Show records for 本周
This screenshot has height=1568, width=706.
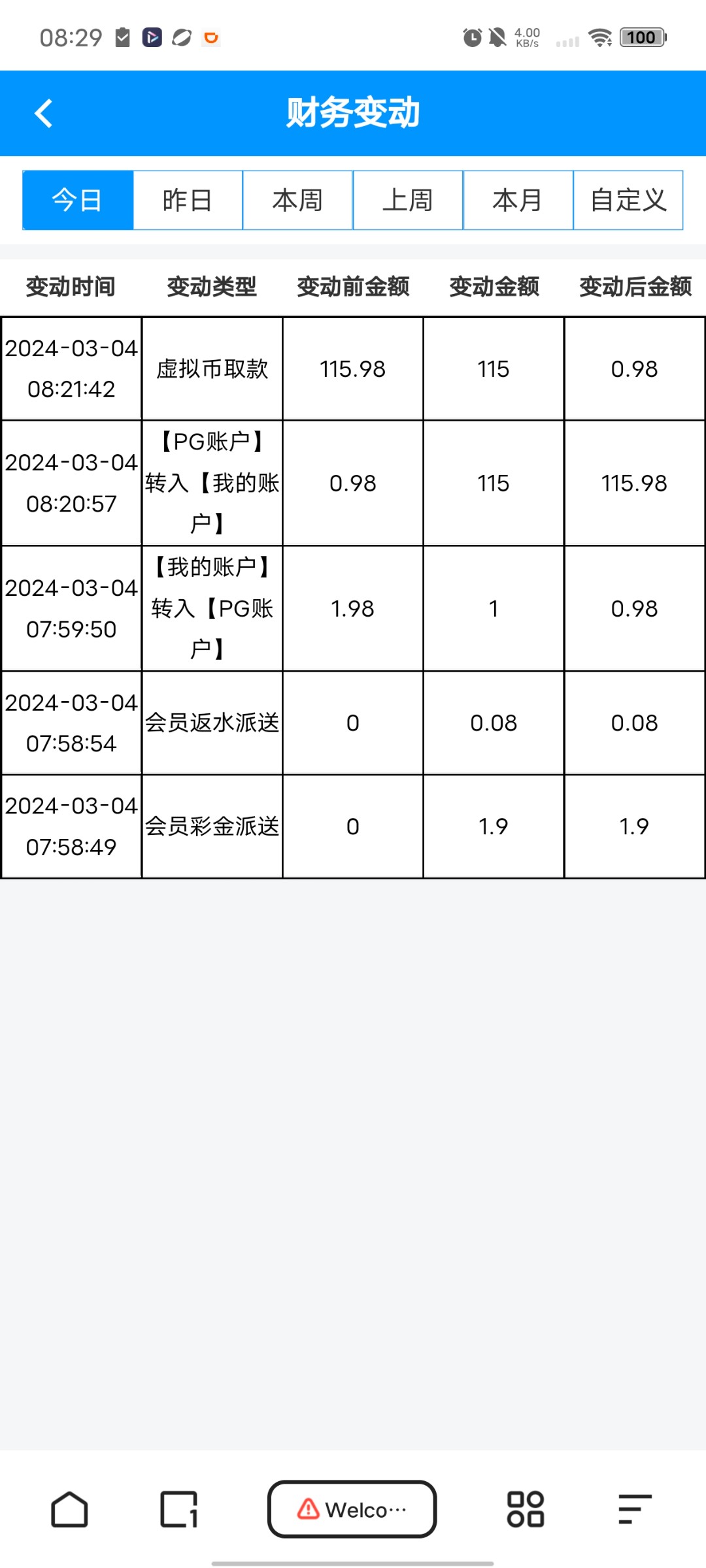tap(297, 200)
